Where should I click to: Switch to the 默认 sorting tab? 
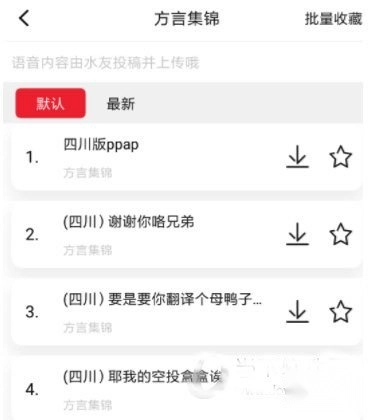coord(50,103)
